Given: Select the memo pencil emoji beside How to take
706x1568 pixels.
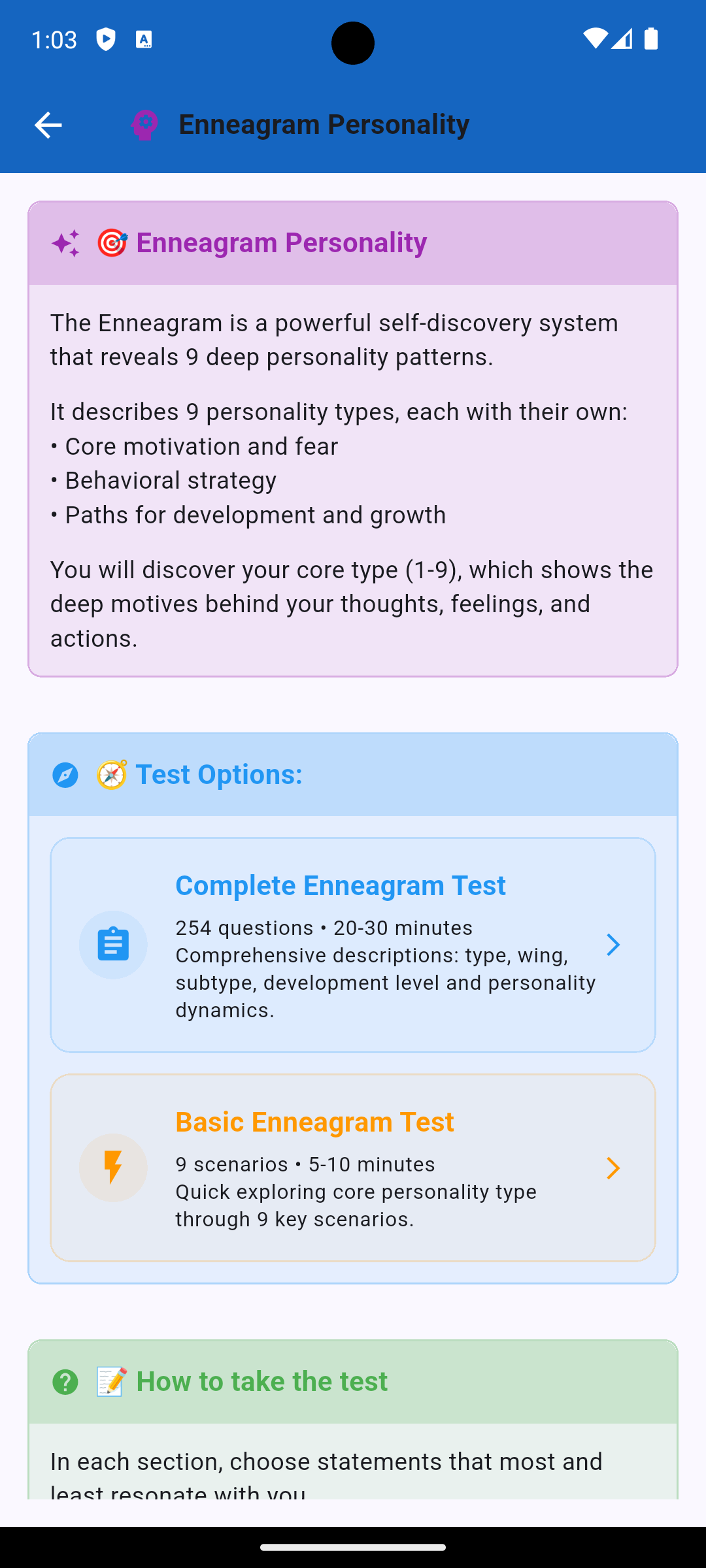Looking at the screenshot, I should click(110, 1381).
